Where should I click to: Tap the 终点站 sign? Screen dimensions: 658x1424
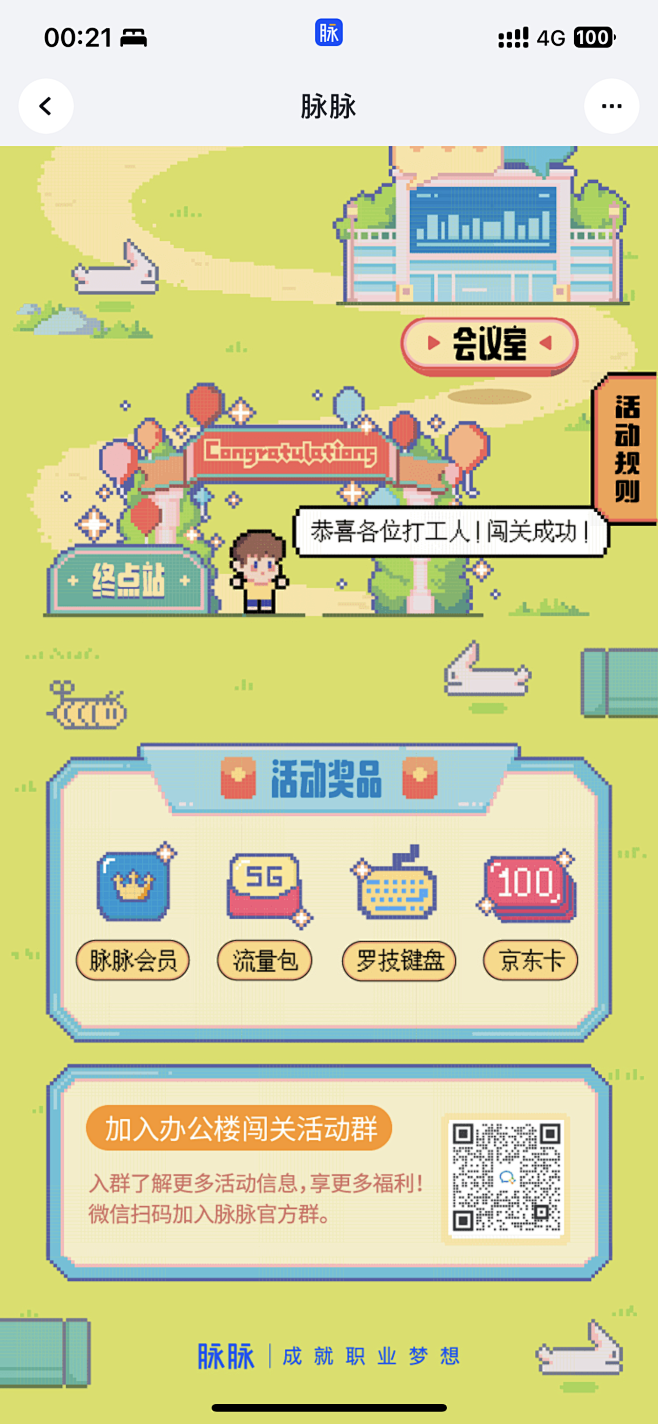129,581
